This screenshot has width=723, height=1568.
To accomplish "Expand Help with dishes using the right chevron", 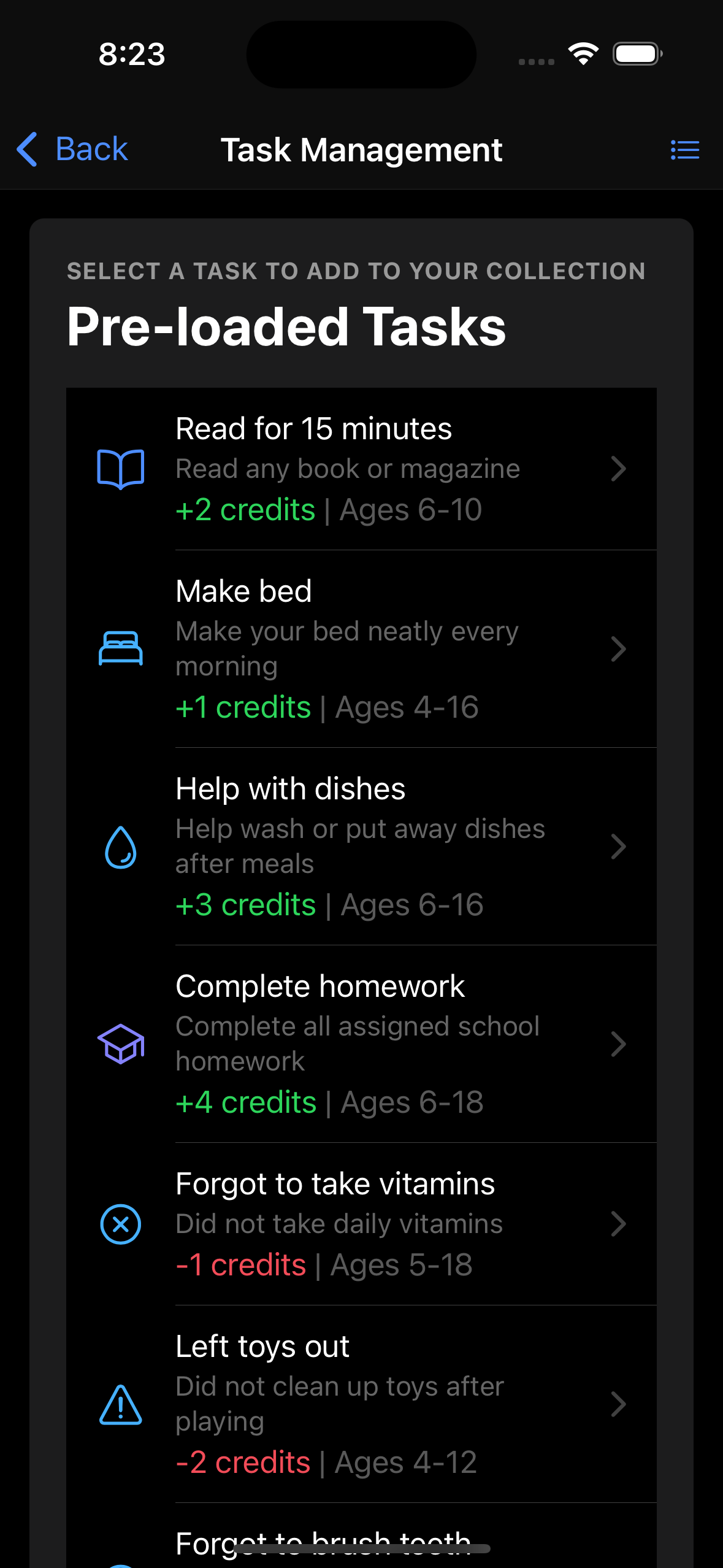I will [619, 847].
